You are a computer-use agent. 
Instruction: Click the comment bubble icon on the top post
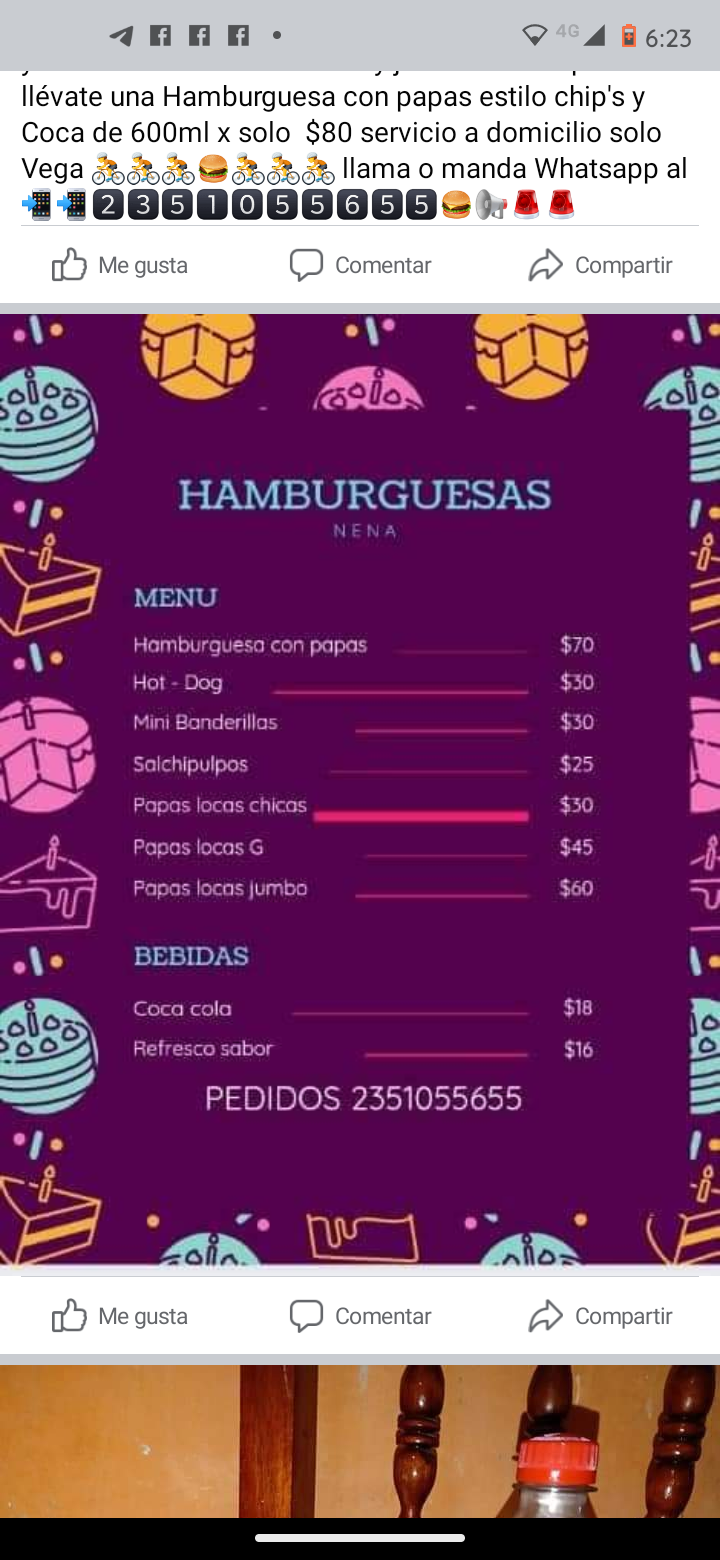tap(307, 264)
